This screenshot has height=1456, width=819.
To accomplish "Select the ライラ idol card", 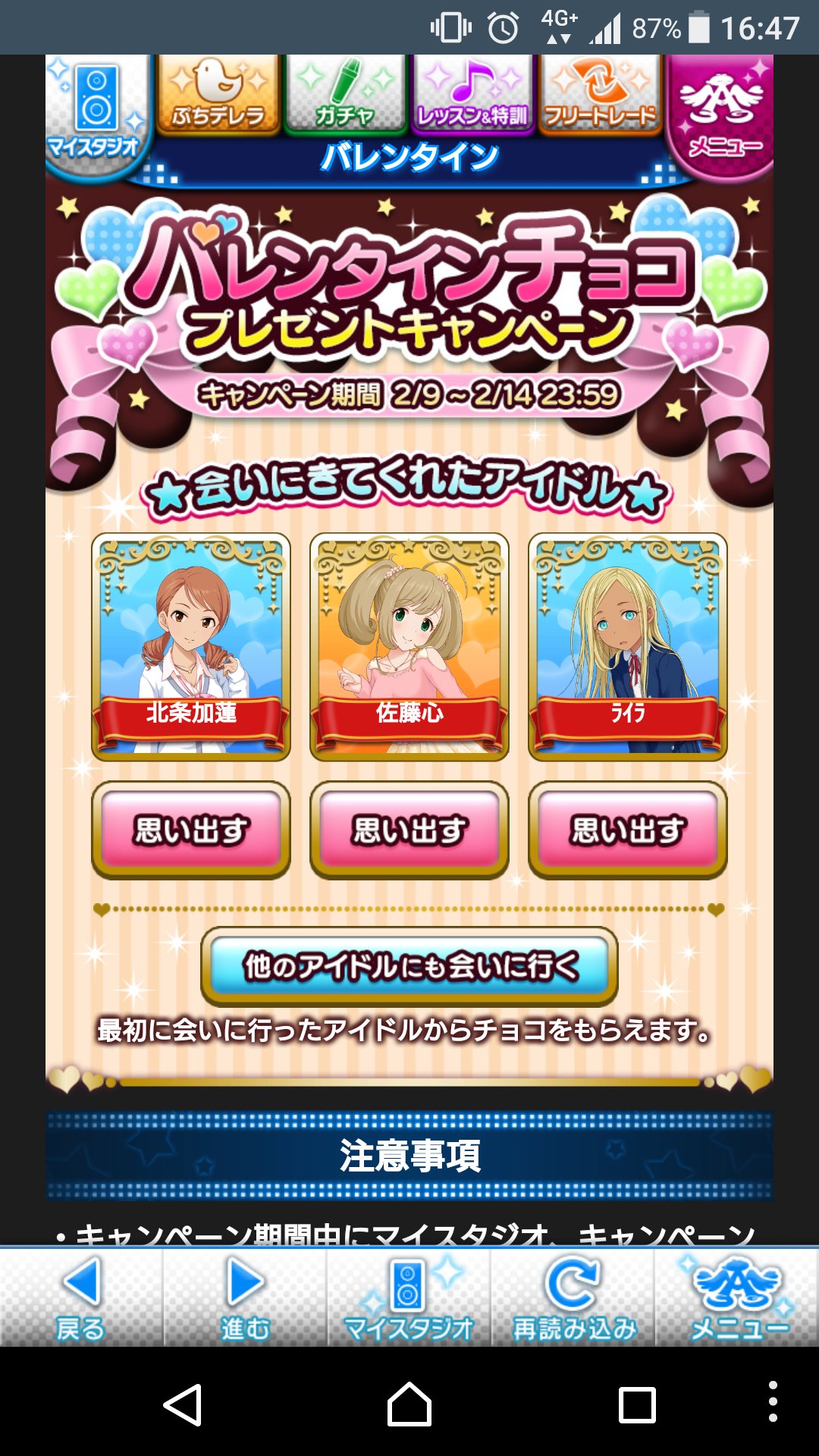I will (x=628, y=647).
